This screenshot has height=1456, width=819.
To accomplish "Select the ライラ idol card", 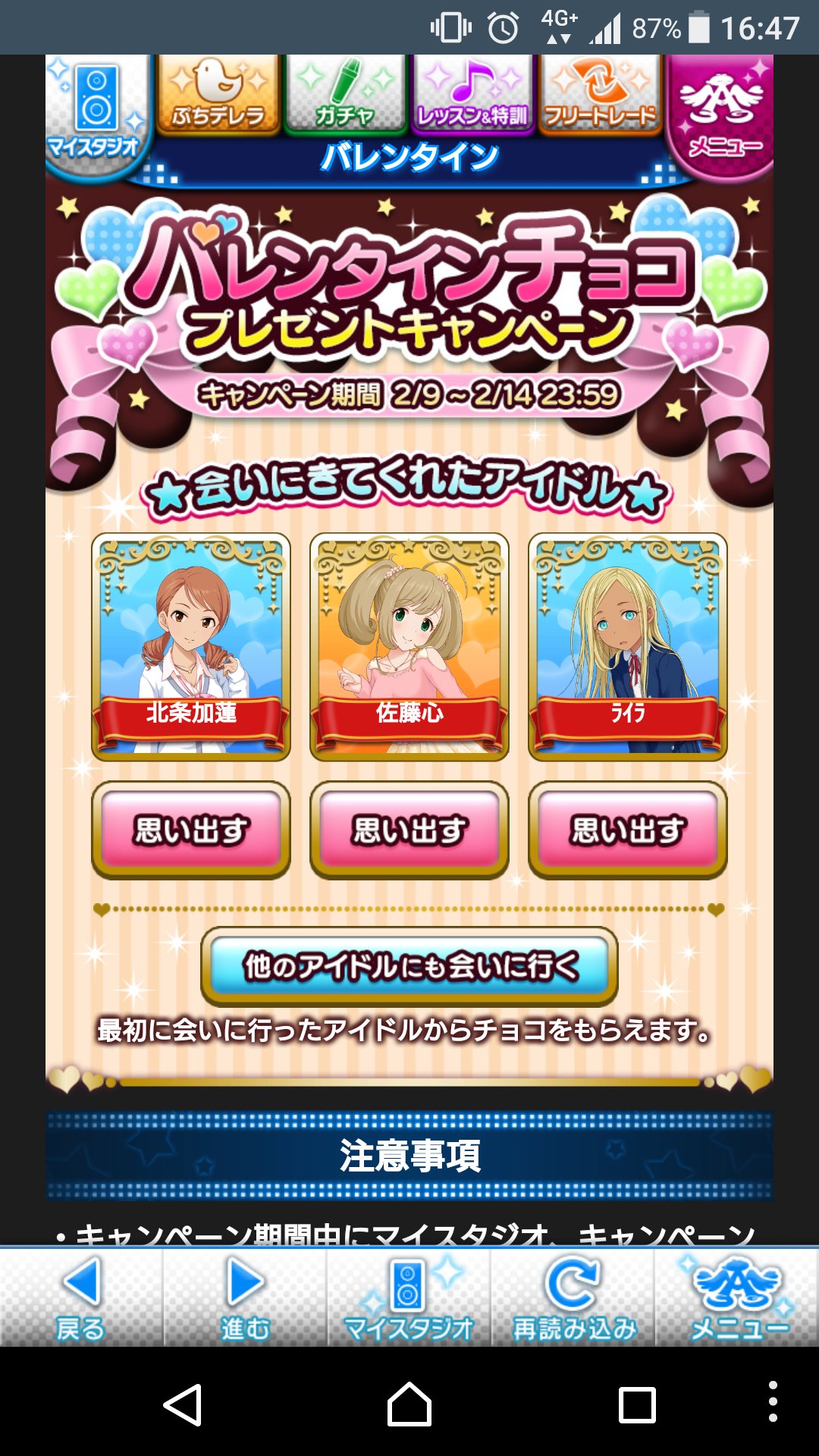I will (x=628, y=647).
